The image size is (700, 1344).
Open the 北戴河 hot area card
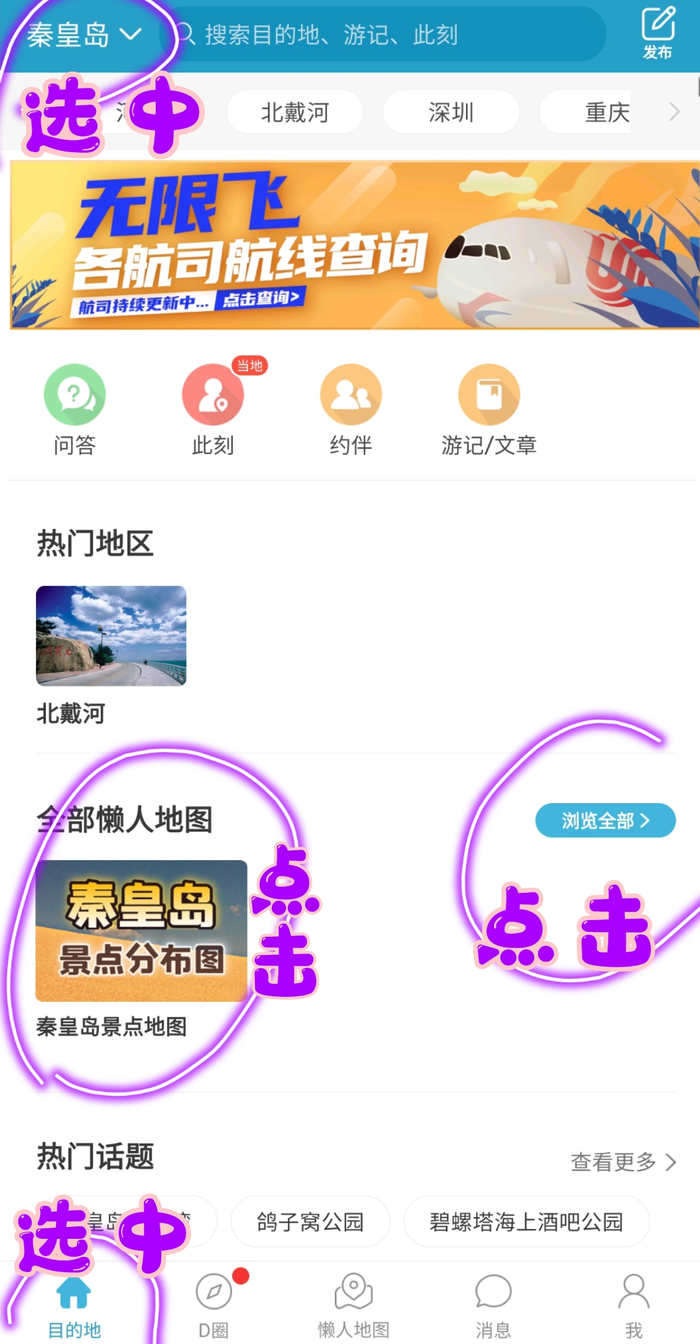pyautogui.click(x=111, y=652)
